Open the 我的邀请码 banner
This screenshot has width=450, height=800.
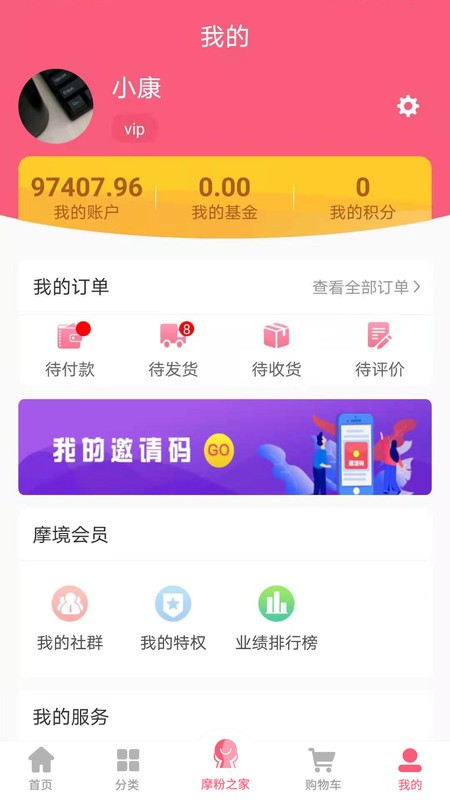coord(225,447)
